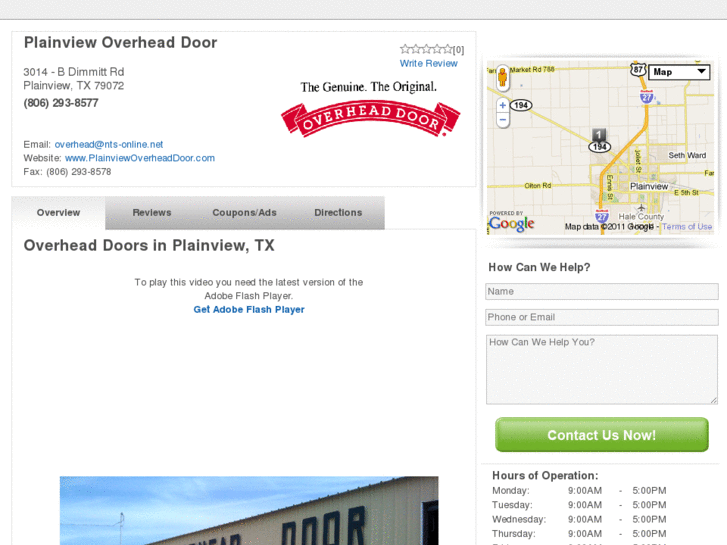Get Adobe Flash Player

point(249,310)
